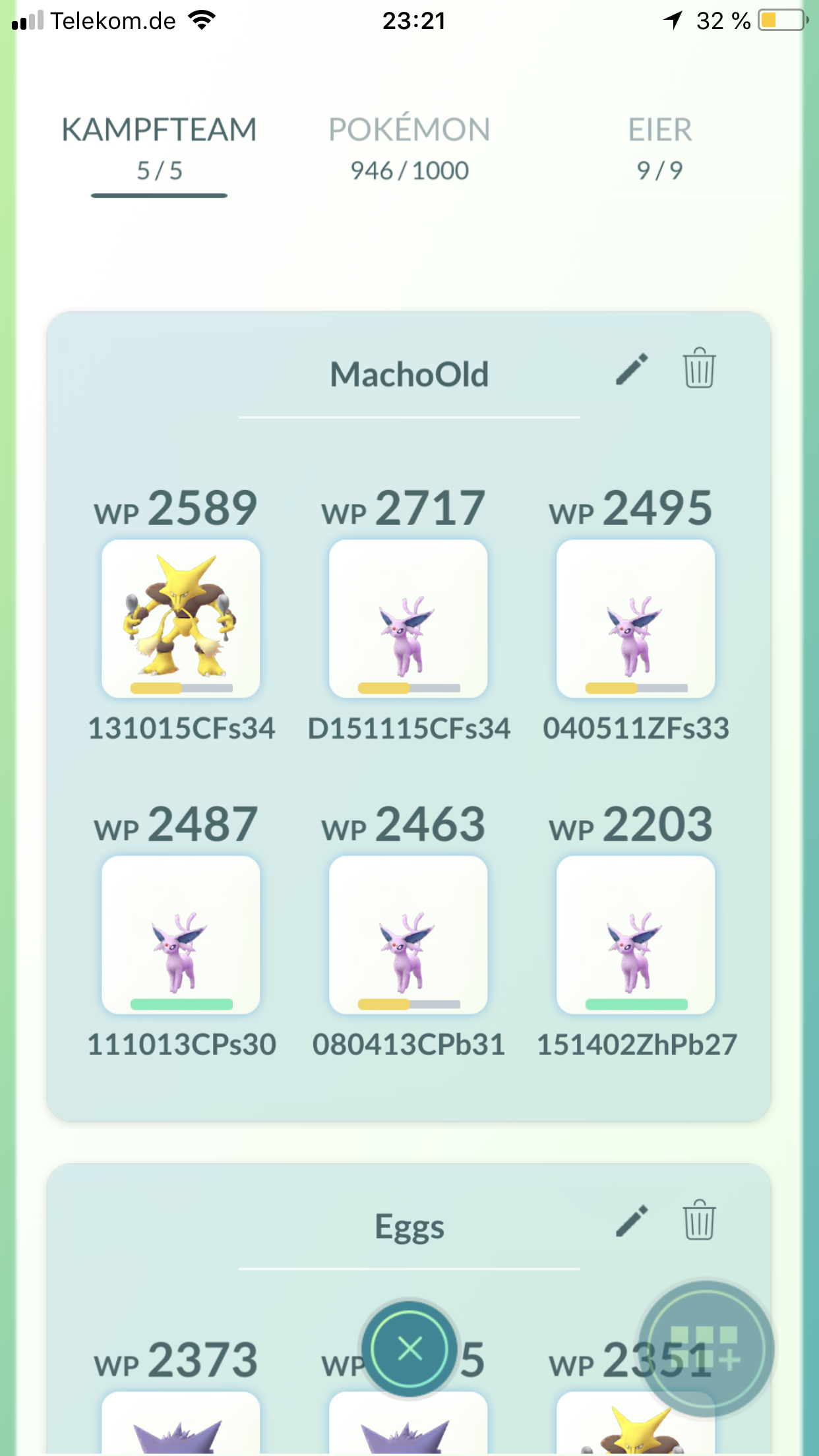The width and height of the screenshot is (819, 1456).
Task: Open Espeon 111013CPs30 with WP 2487
Action: (x=181, y=935)
